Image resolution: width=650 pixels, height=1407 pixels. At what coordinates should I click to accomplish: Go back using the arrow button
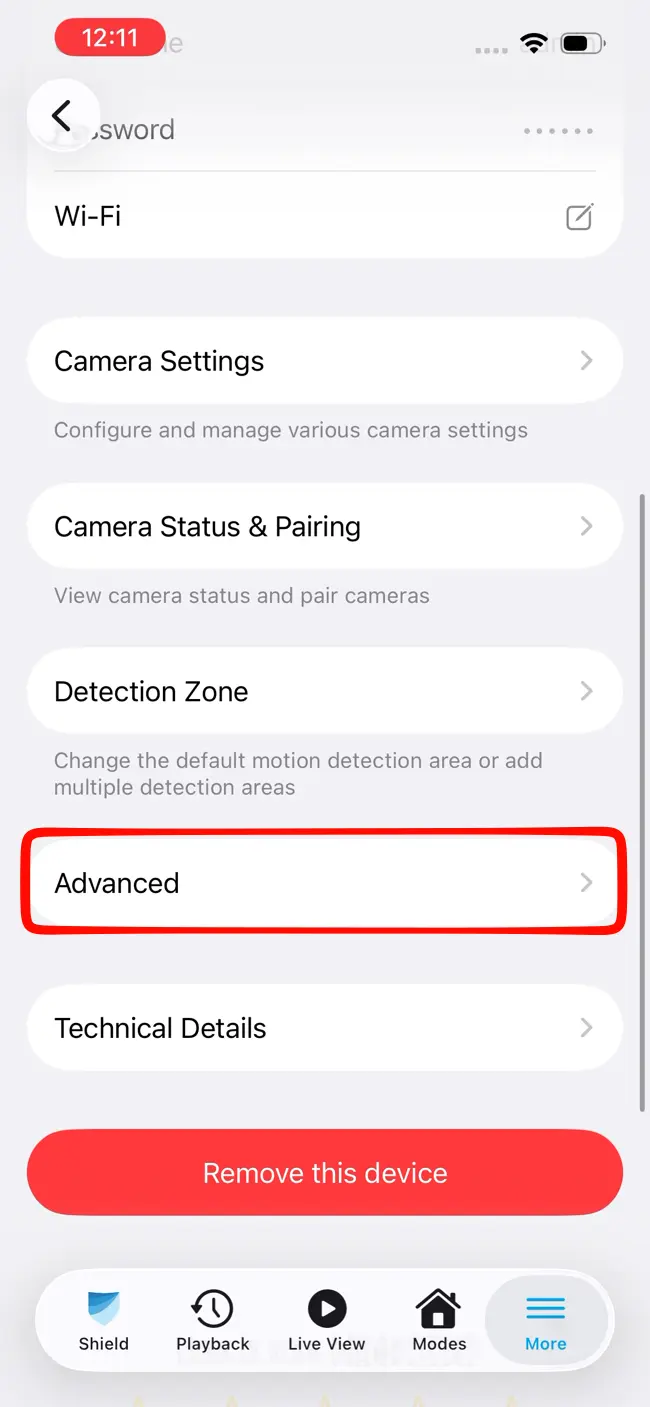(63, 116)
